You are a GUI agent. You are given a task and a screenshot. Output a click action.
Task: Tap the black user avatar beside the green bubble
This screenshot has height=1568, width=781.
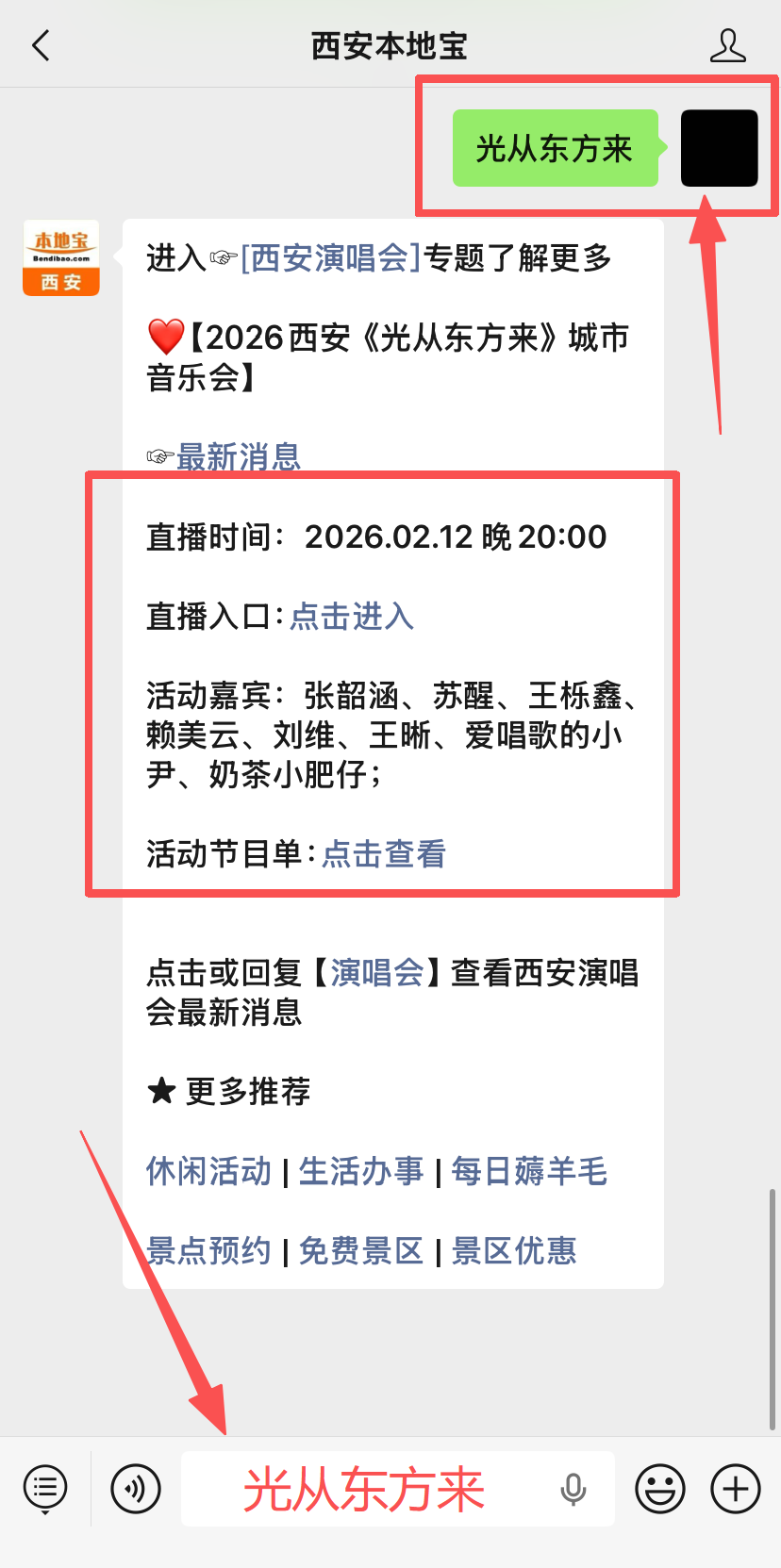point(719,149)
